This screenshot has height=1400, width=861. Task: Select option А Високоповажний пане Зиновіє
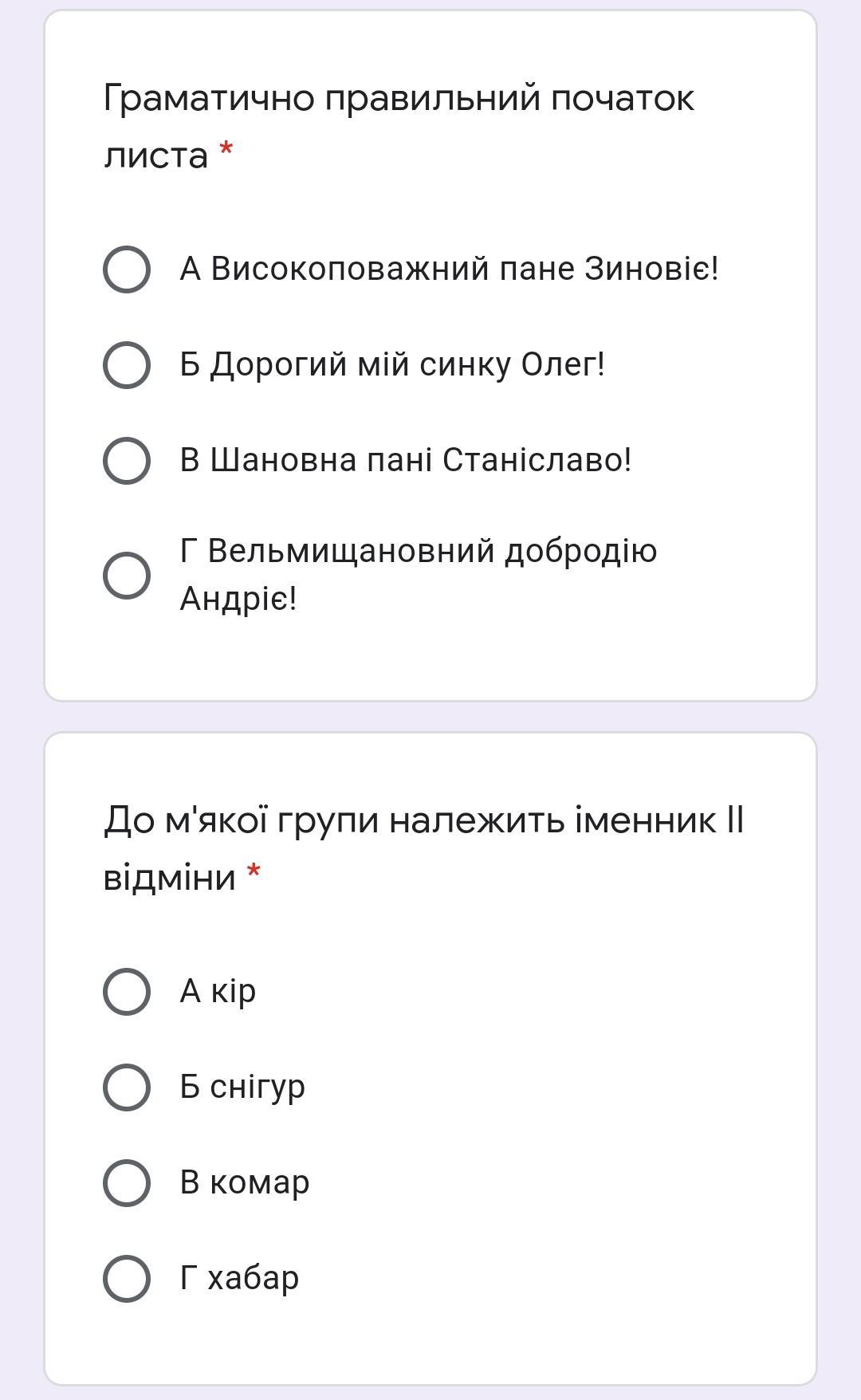127,269
